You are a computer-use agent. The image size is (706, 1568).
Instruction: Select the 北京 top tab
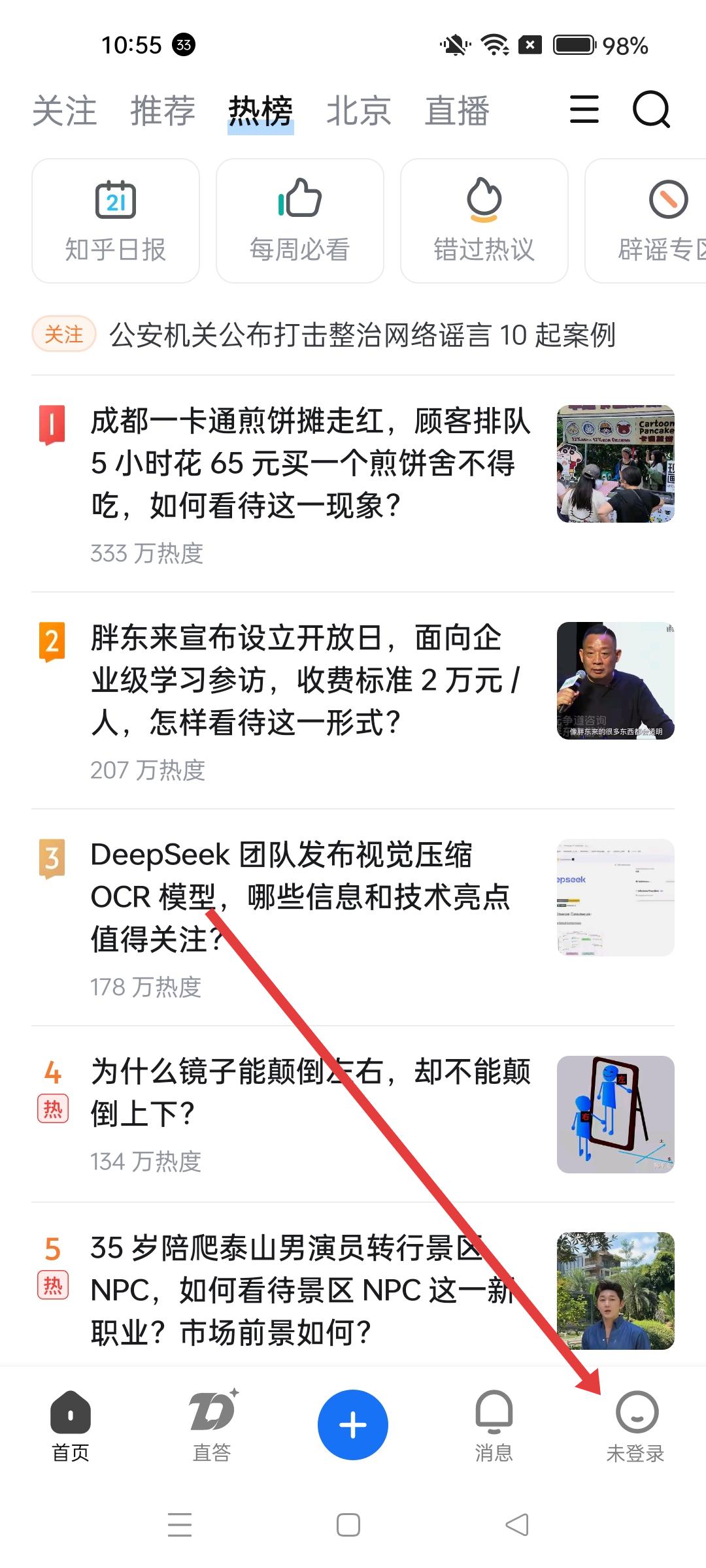pos(359,110)
